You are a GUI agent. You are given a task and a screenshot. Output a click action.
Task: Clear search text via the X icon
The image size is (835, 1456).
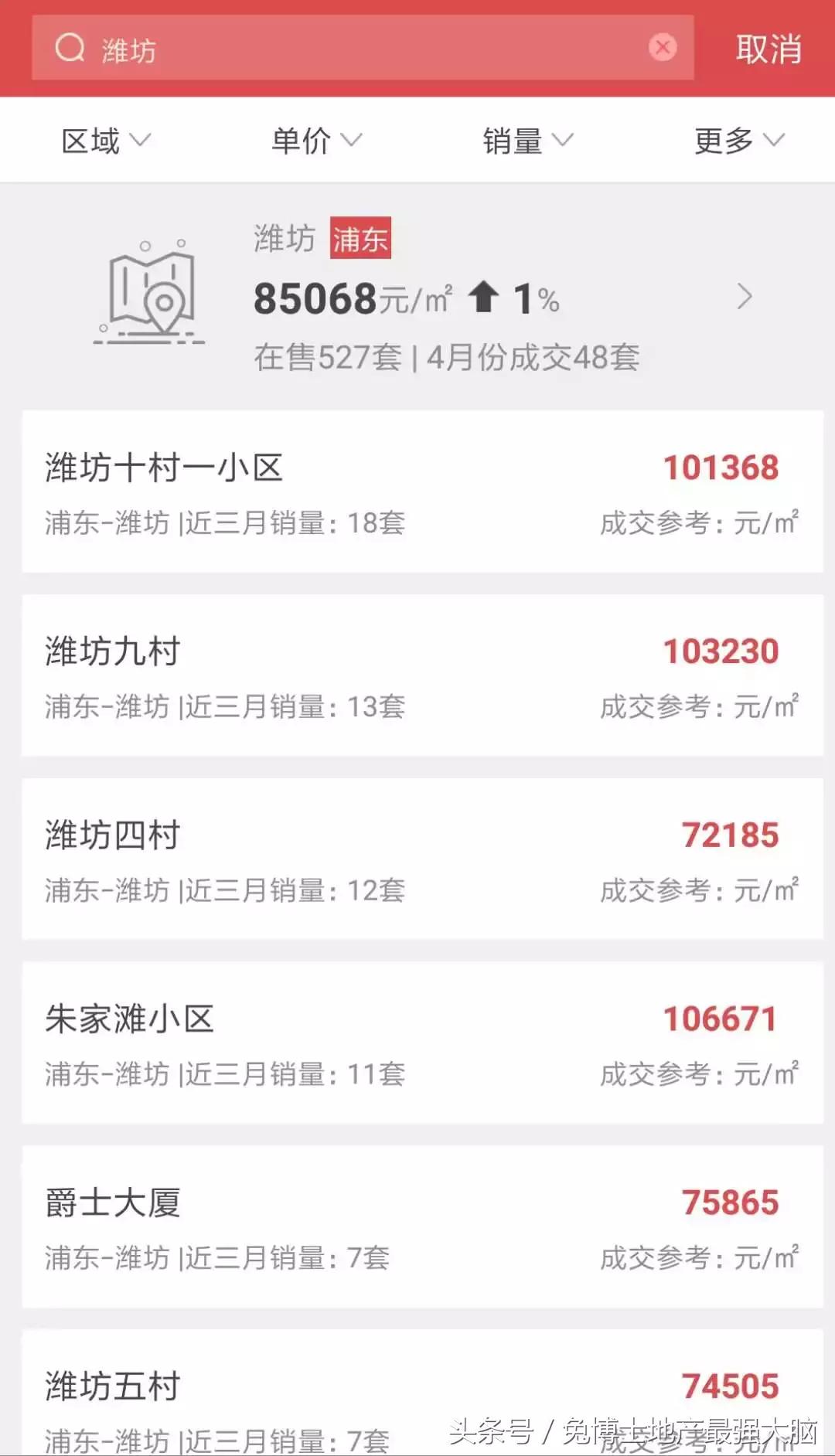(x=663, y=48)
